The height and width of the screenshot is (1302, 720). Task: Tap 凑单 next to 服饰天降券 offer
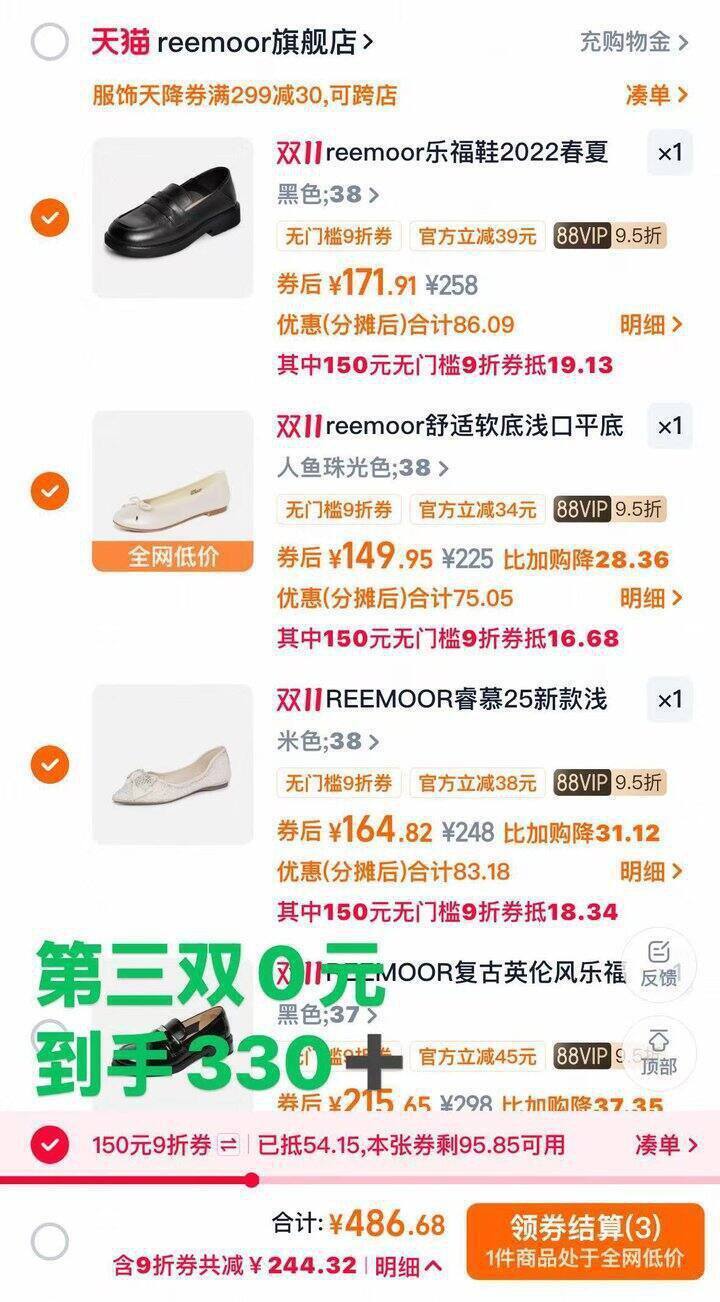tap(656, 95)
